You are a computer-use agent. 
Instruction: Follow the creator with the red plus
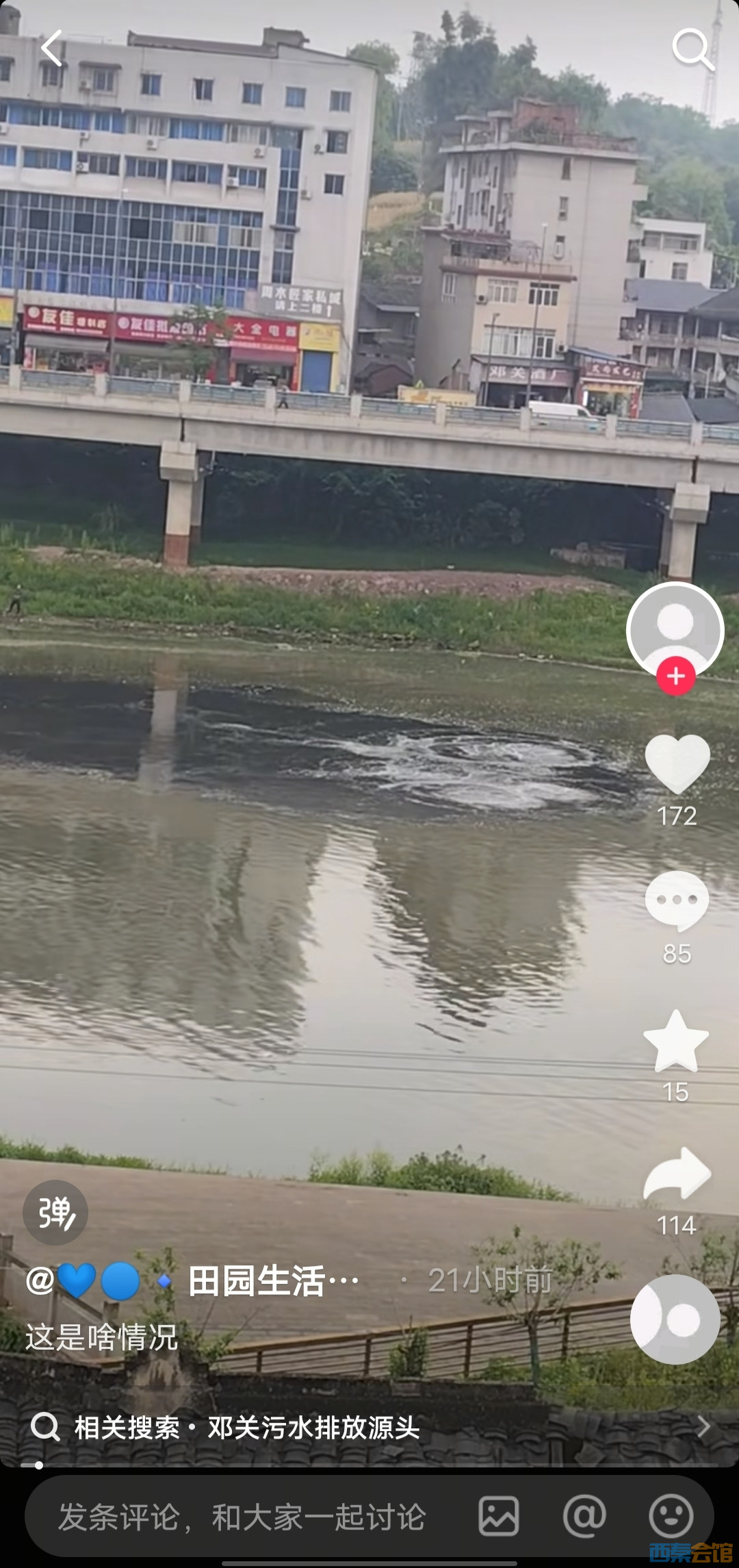(676, 676)
